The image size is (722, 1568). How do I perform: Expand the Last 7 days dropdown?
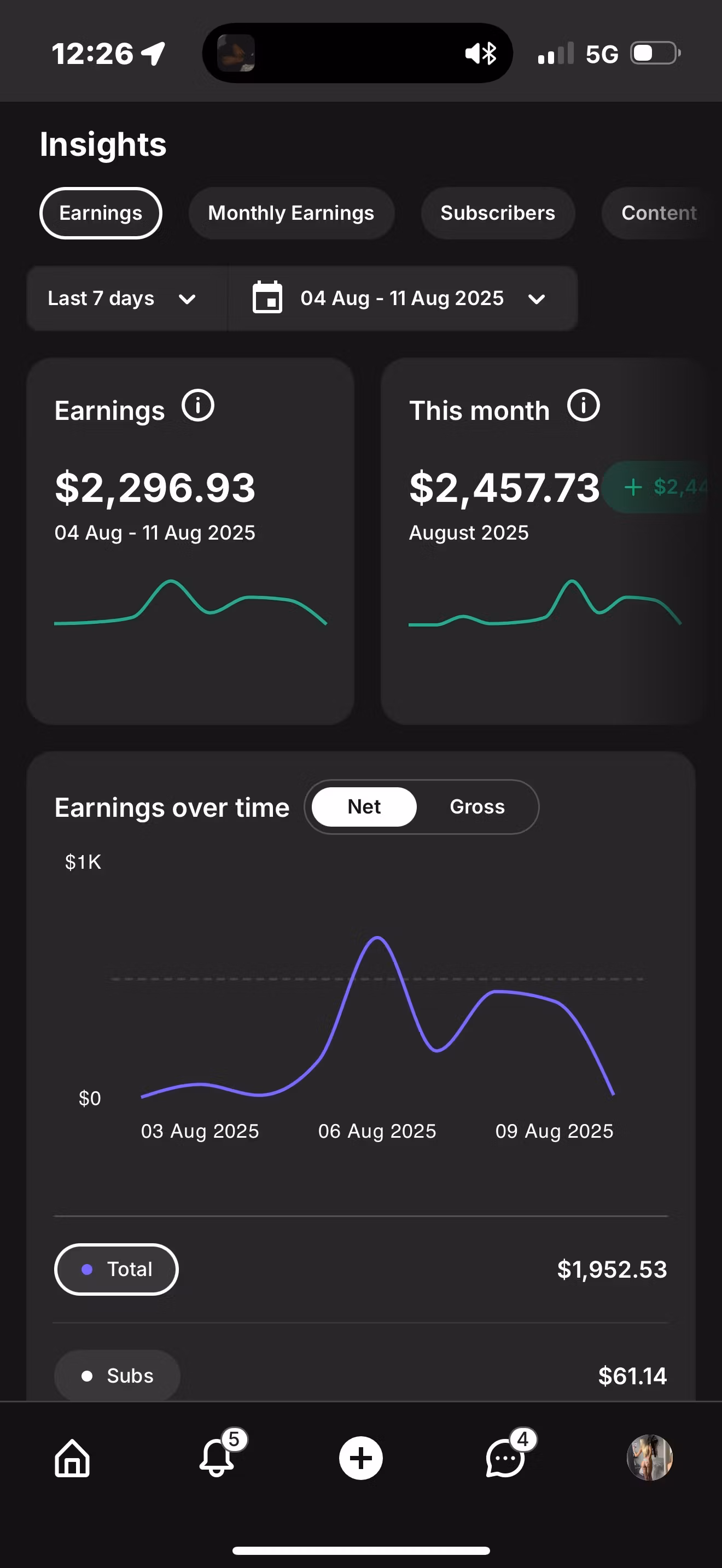coord(122,299)
